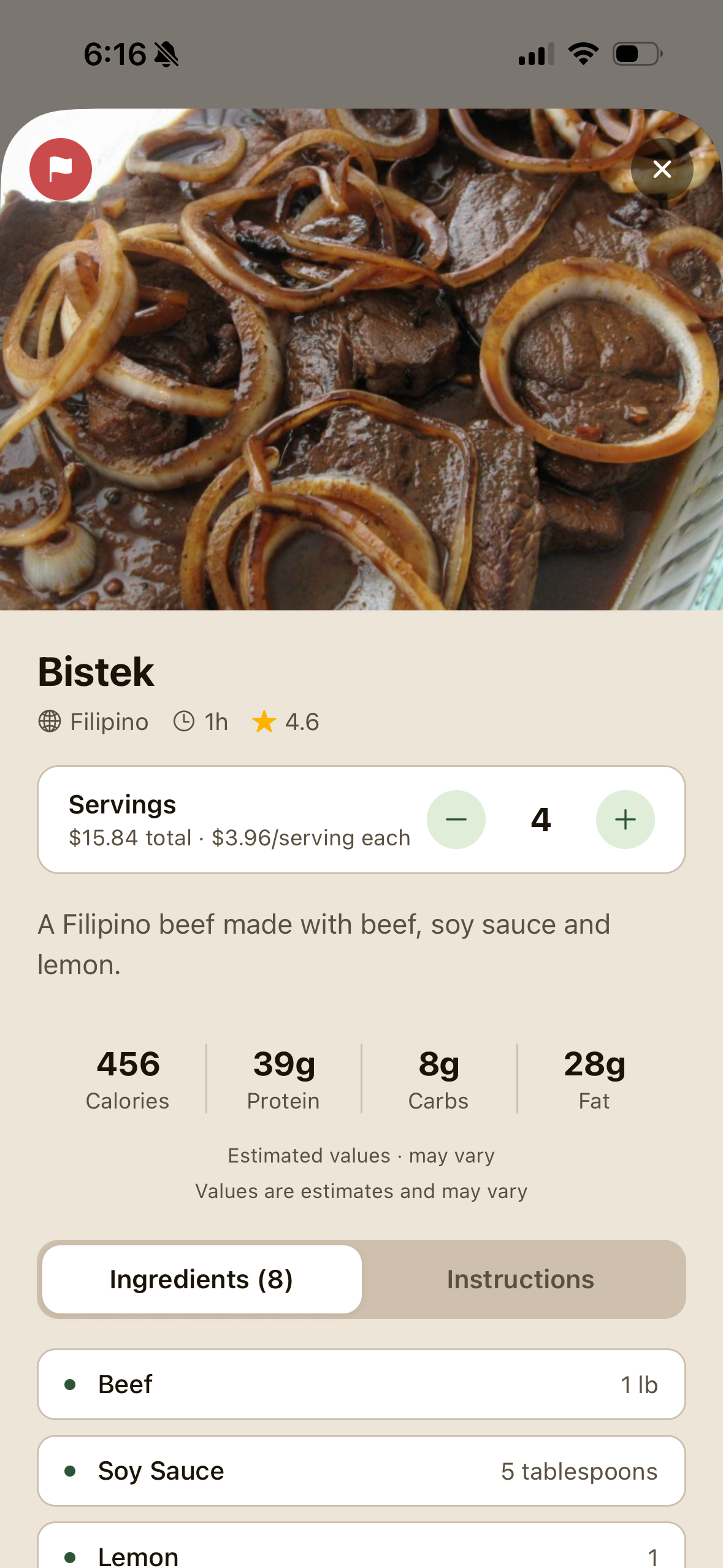Expand the Soy Sauce ingredient entry
This screenshot has width=723, height=1568.
coord(361,1470)
